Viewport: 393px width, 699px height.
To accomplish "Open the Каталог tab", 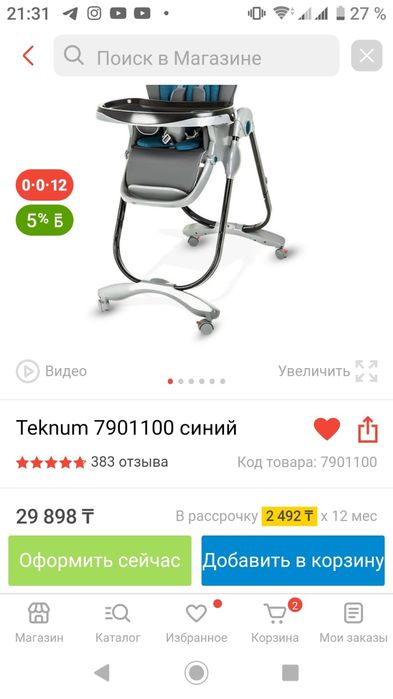I will click(x=118, y=623).
